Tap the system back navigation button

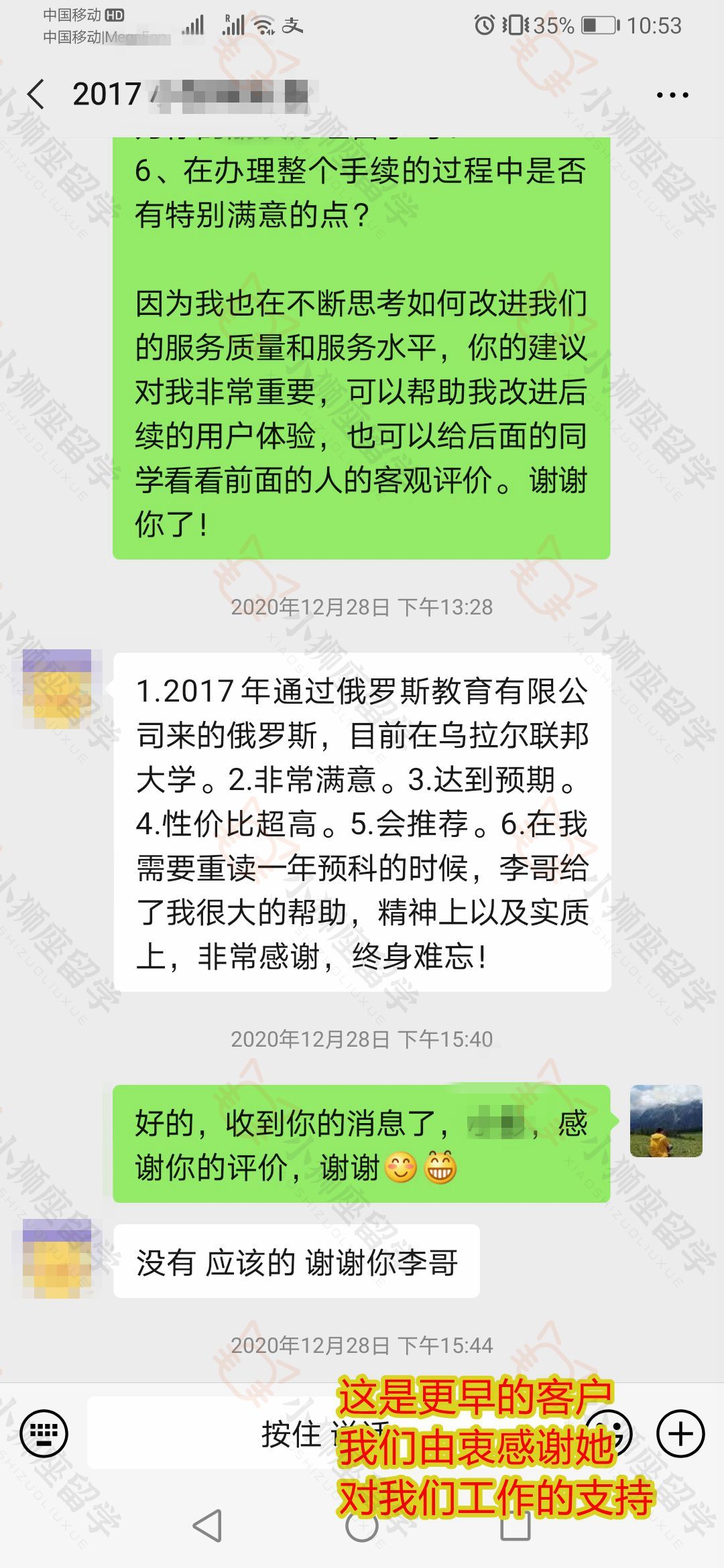tap(207, 1526)
